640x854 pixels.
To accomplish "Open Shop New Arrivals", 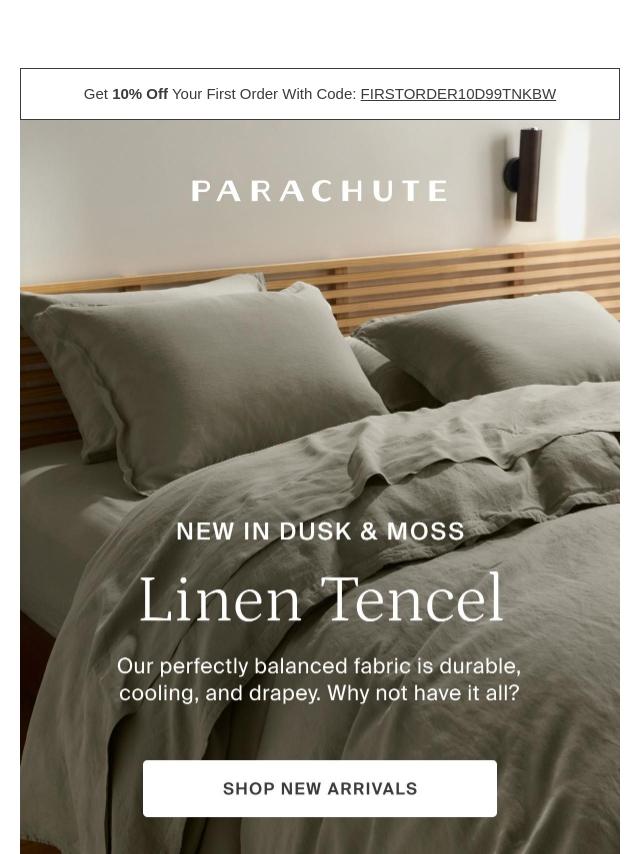I will coord(320,788).
